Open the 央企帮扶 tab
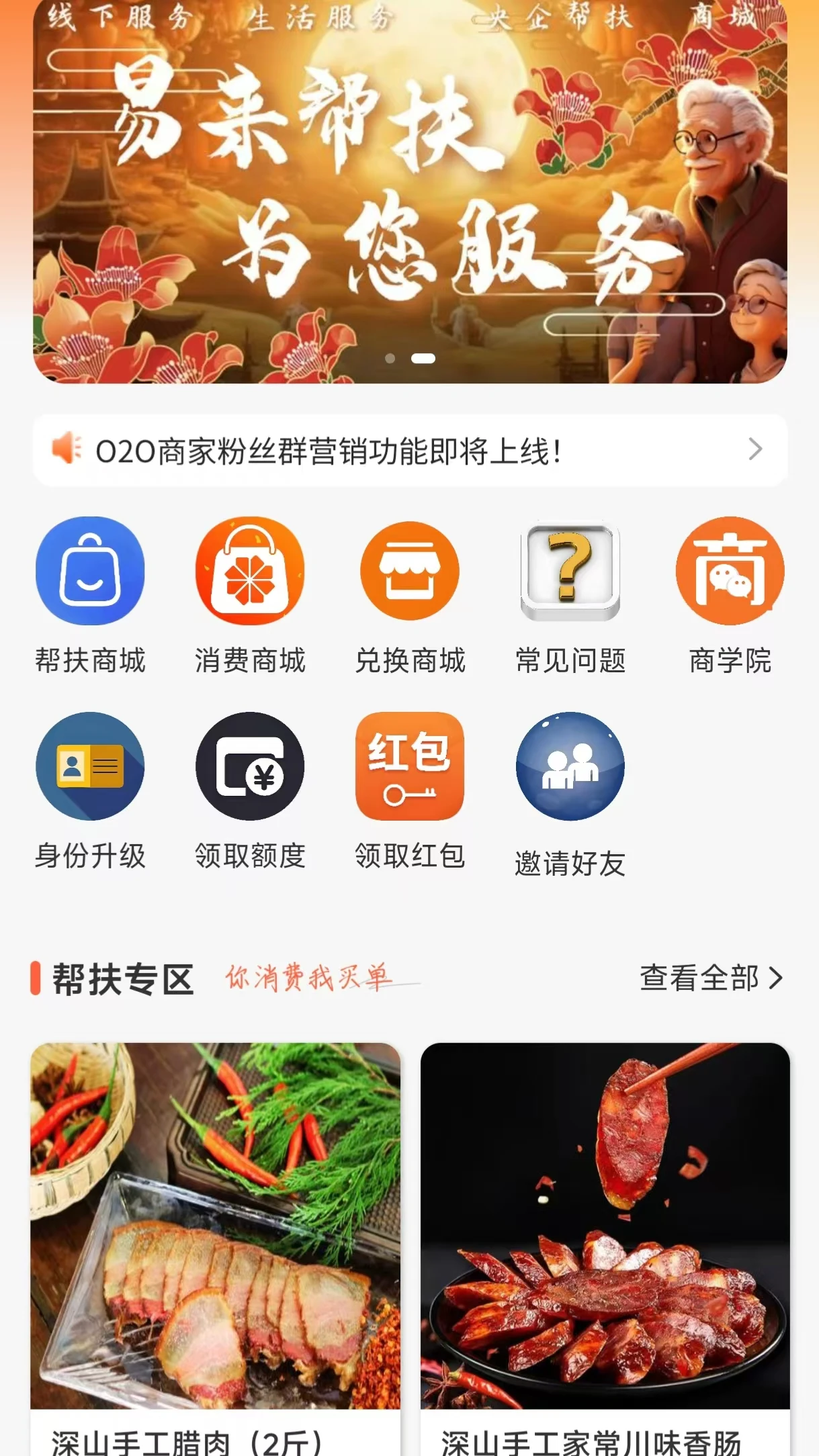This screenshot has width=819, height=1456. [x=558, y=17]
